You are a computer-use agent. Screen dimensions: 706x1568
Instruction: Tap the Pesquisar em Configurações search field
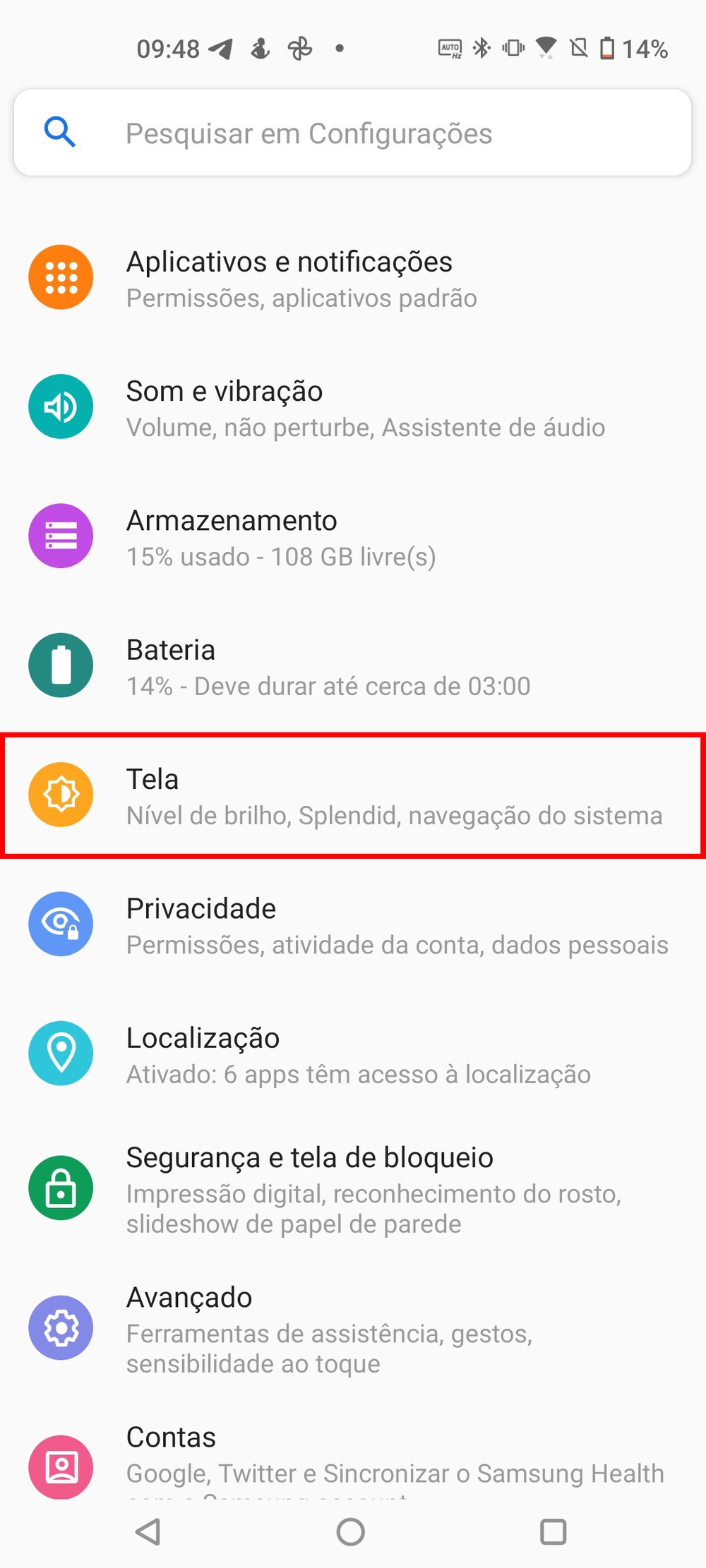click(x=353, y=133)
